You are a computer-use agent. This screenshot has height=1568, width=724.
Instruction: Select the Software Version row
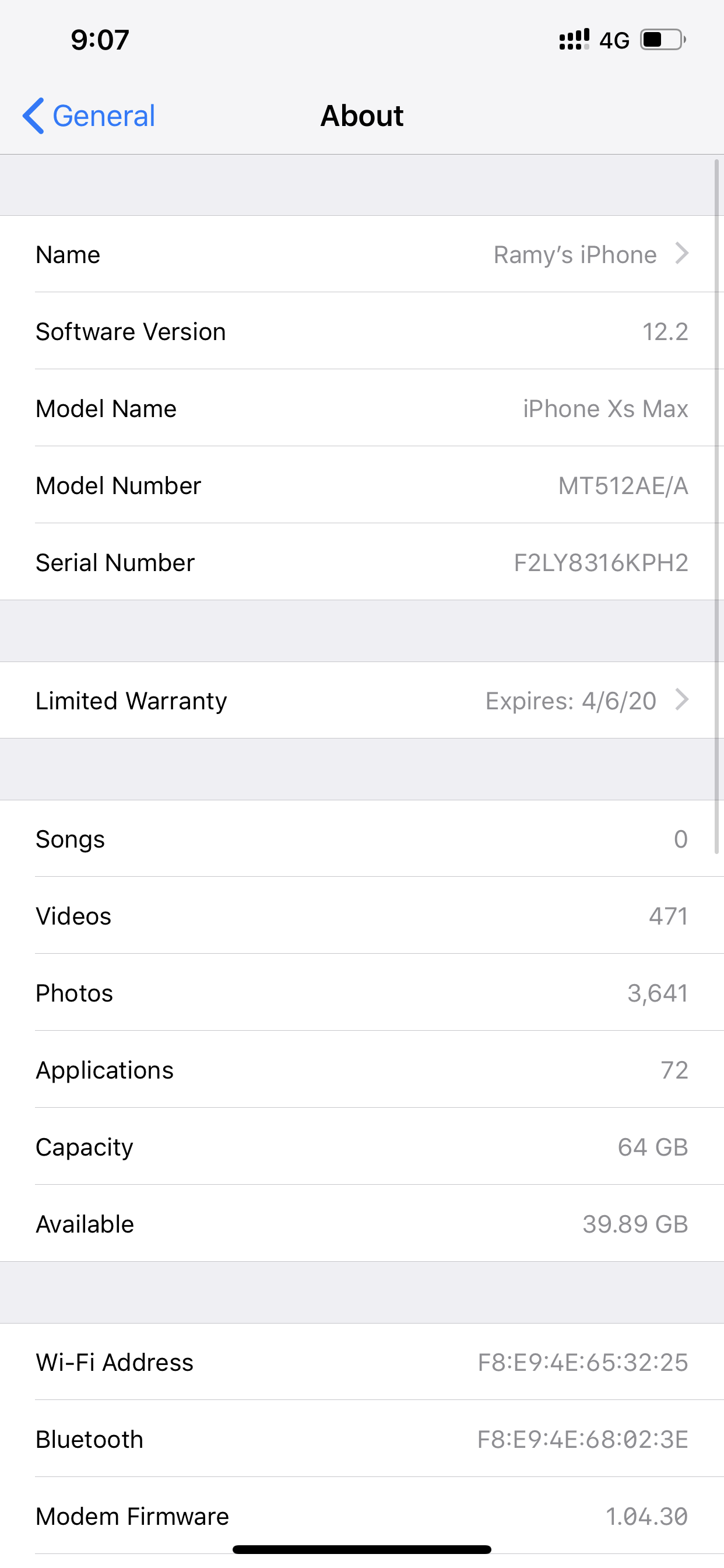tap(362, 331)
